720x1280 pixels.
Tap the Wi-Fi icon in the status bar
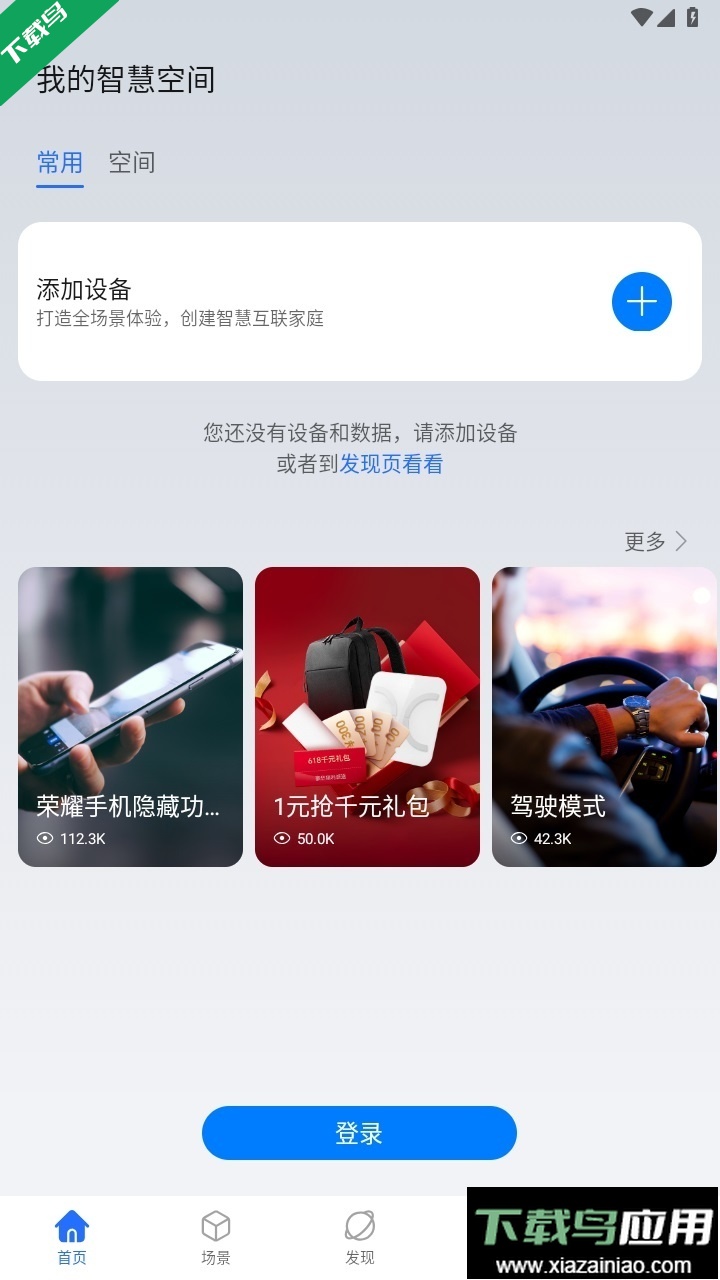tap(643, 15)
